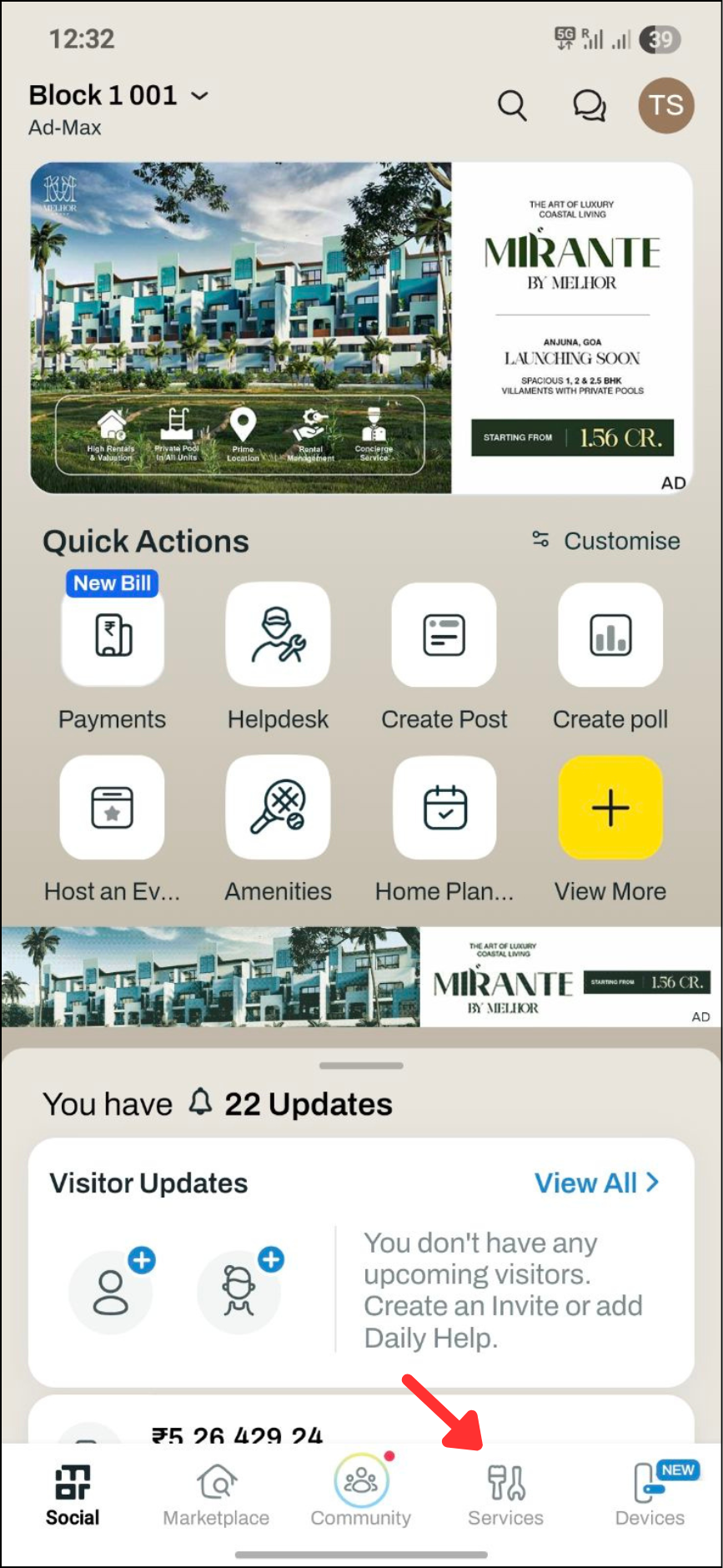Open the chat messages icon
This screenshot has height=1568, width=723.
click(x=589, y=106)
